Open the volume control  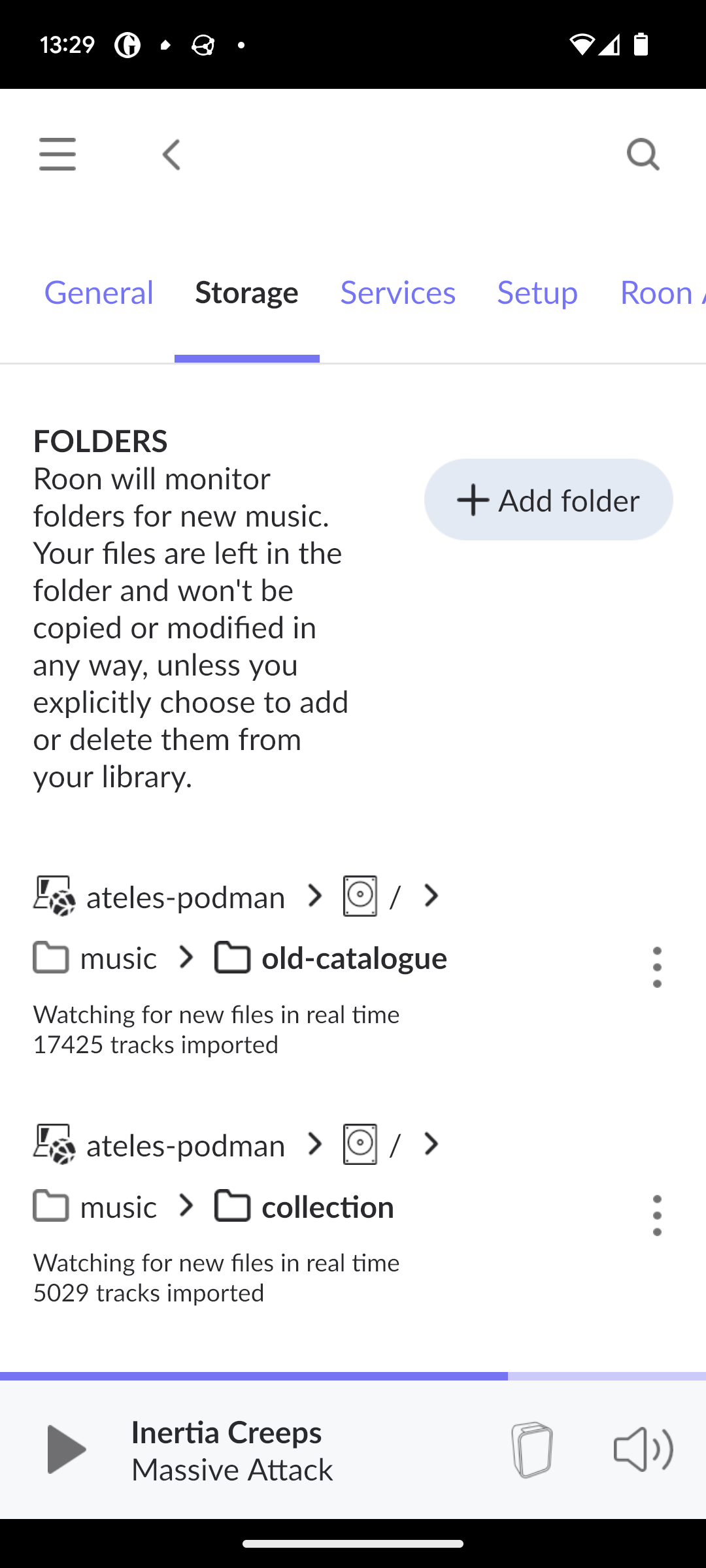pos(643,1449)
